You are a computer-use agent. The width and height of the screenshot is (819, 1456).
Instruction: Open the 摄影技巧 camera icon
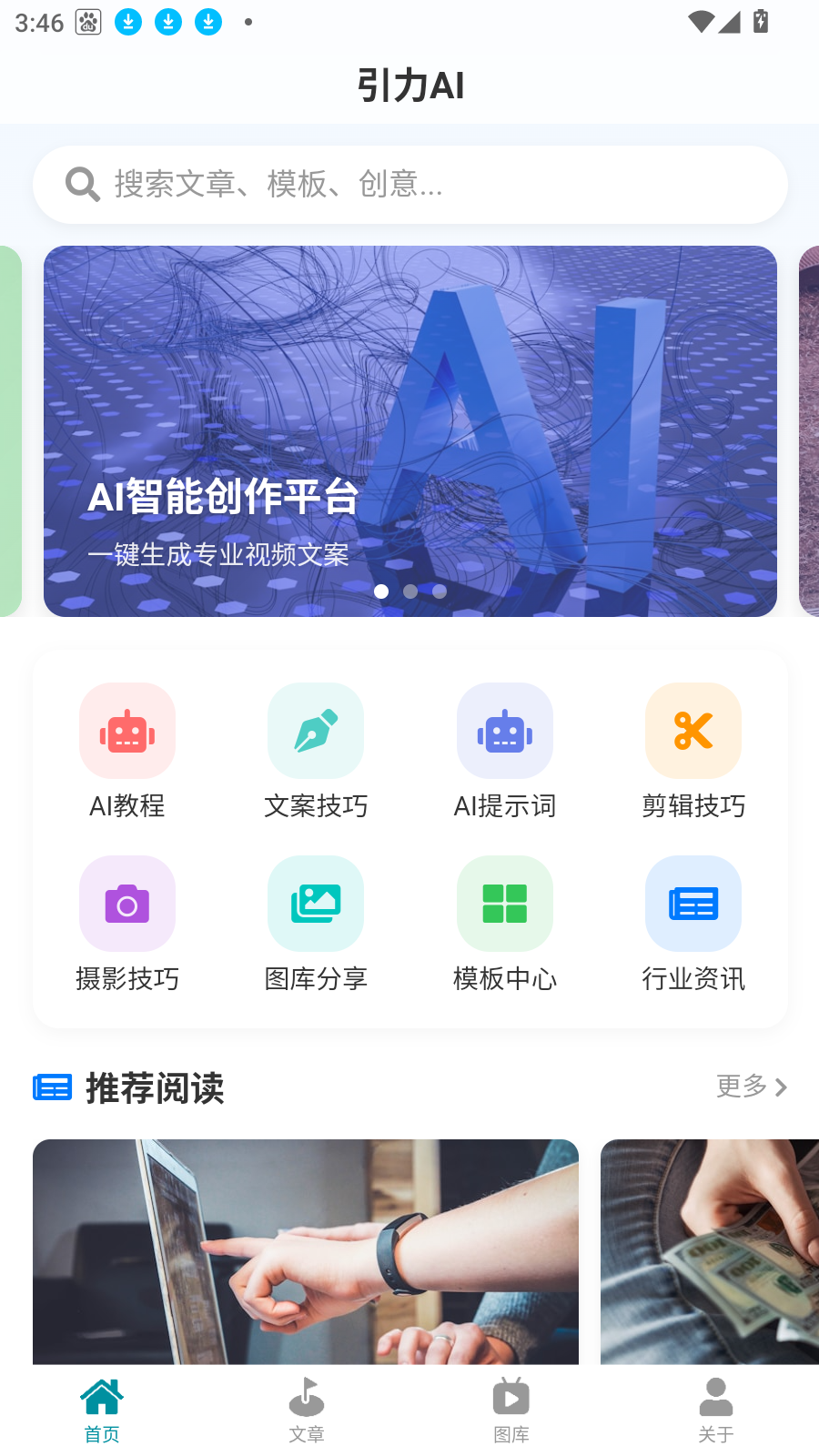126,904
